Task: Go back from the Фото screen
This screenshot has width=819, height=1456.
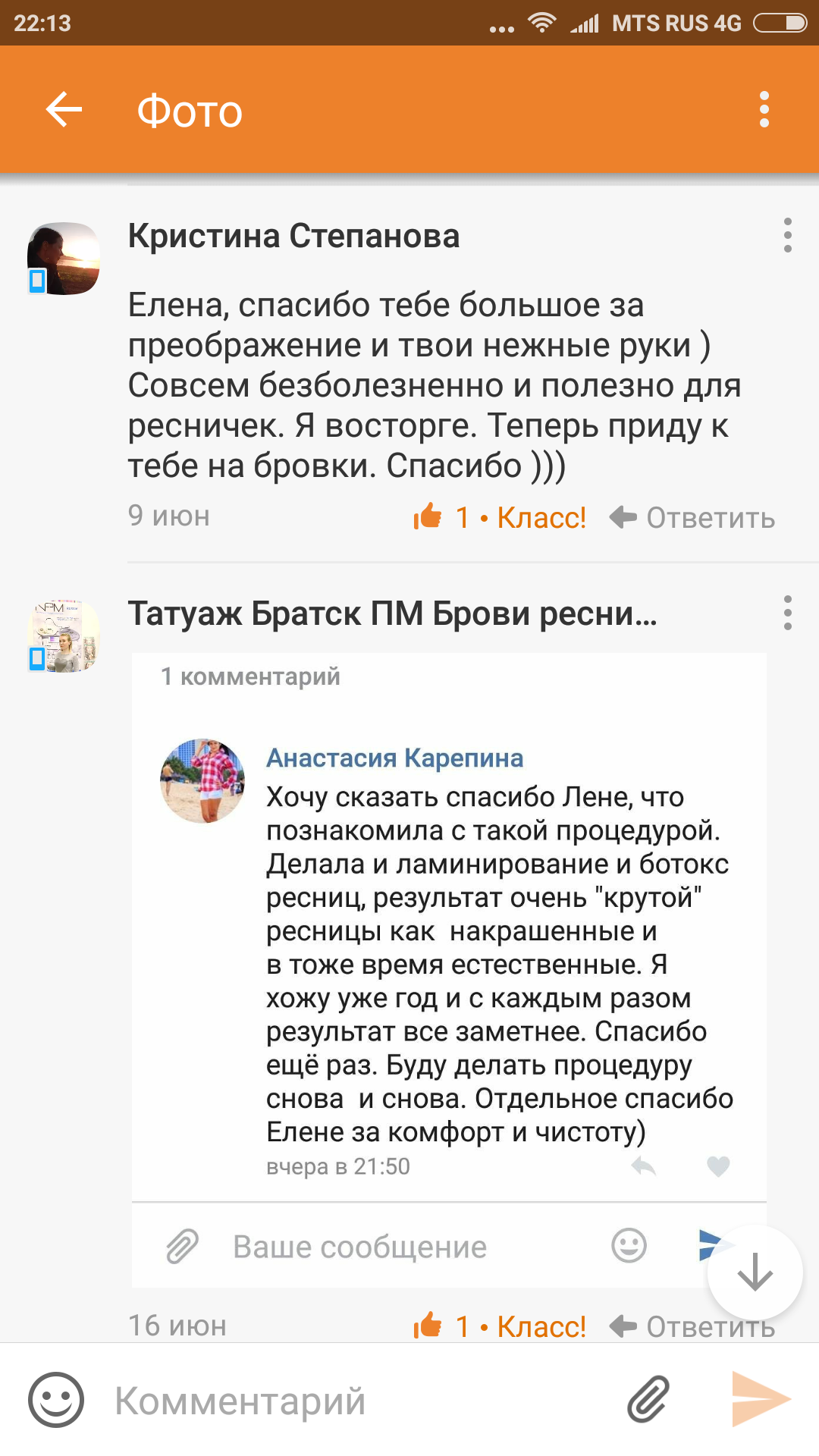Action: [64, 111]
